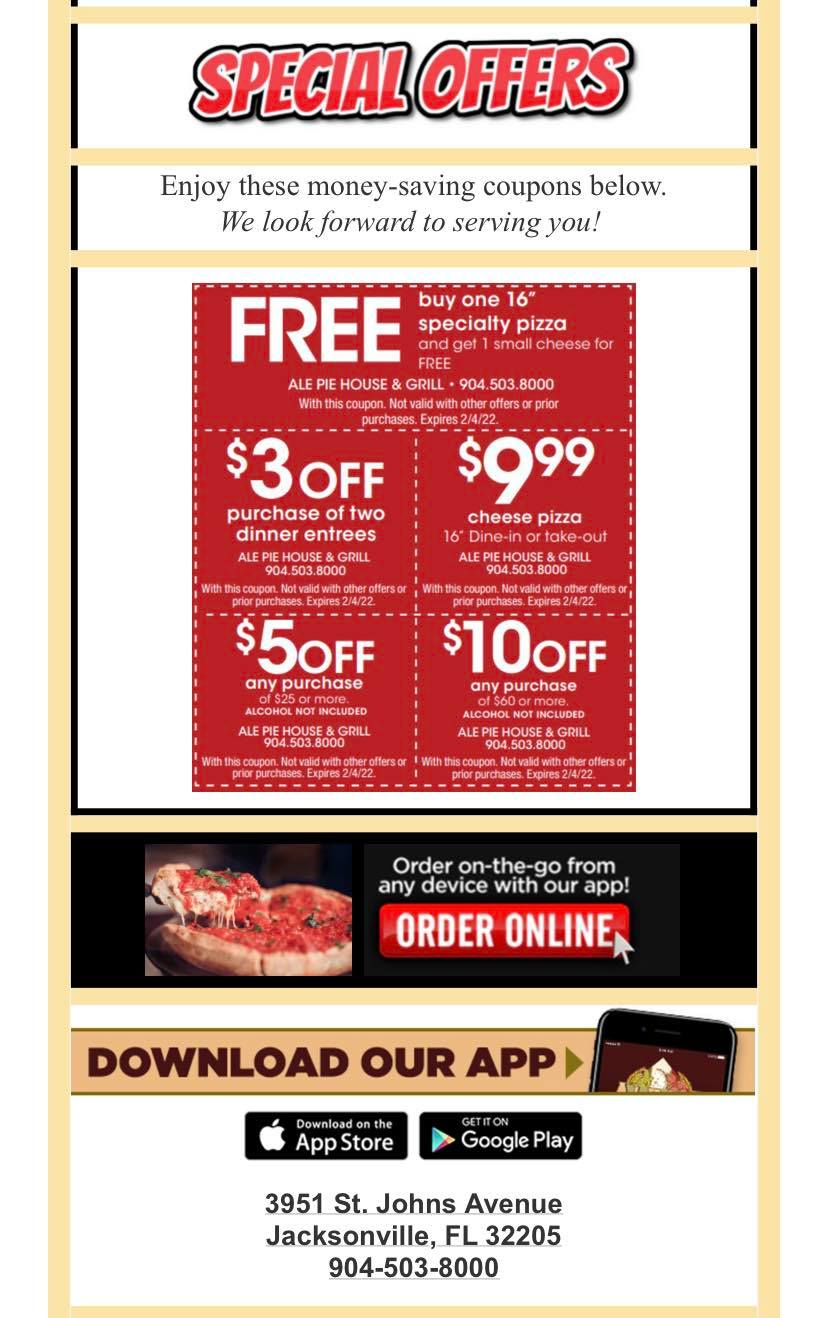Viewport: 828px width, 1318px height.
Task: Open the red coupons image
Action: (x=414, y=537)
